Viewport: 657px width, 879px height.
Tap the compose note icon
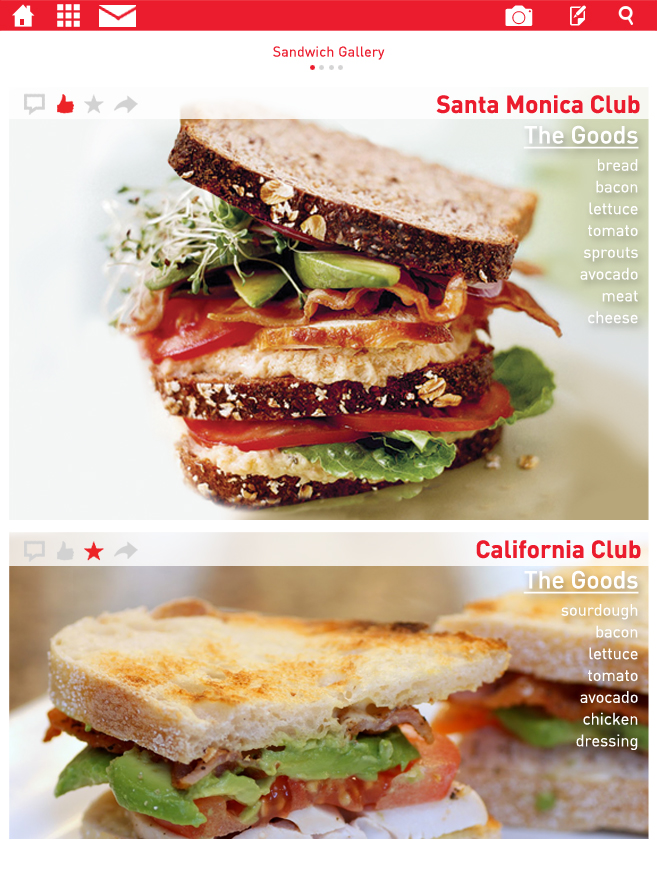pyautogui.click(x=577, y=15)
